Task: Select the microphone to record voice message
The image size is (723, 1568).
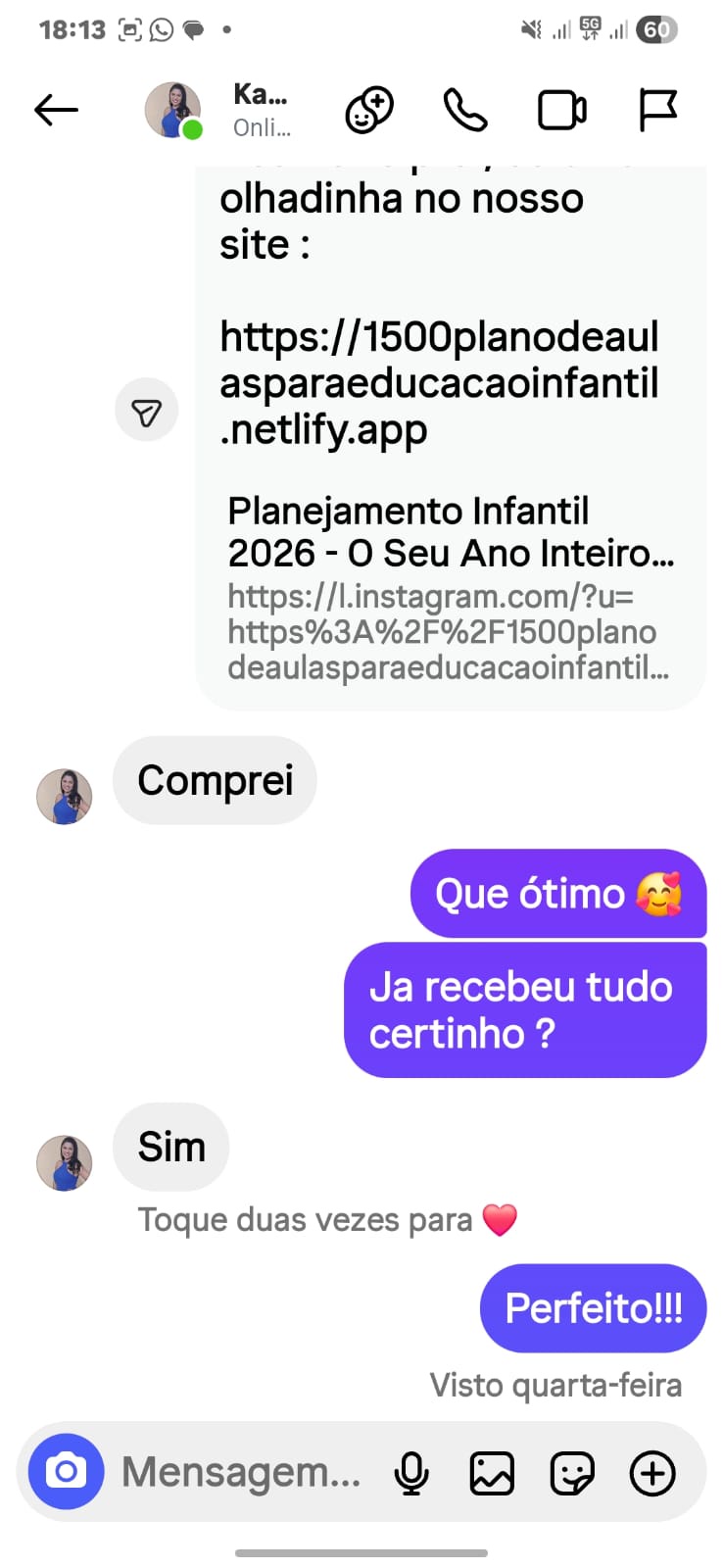Action: click(411, 1471)
